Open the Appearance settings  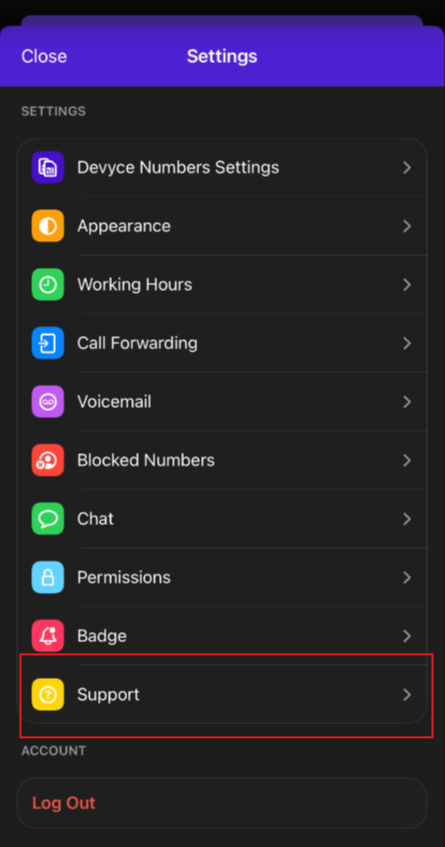[222, 226]
